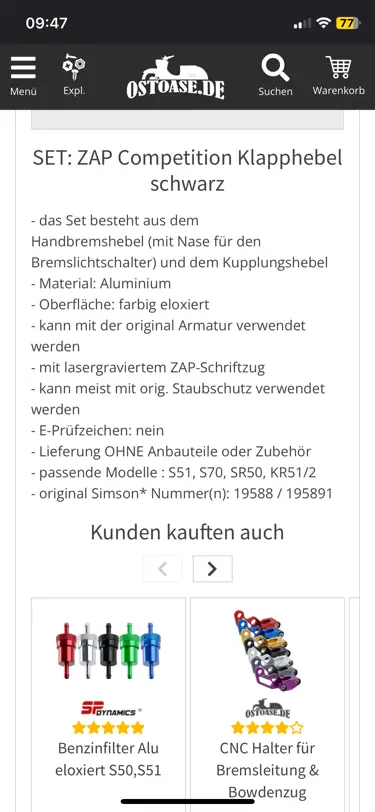Open Benzinfilter Alu eloxiert product card

108,702
